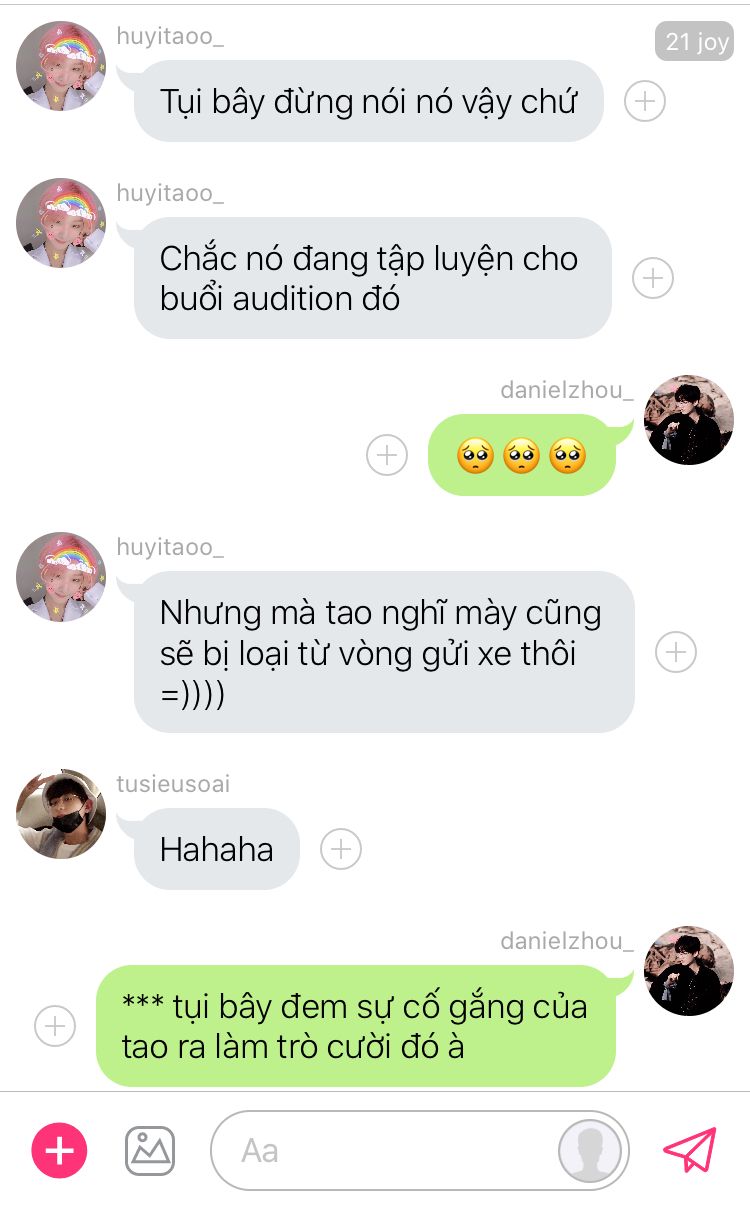
Task: Send the message with the paper plane
Action: click(690, 1150)
